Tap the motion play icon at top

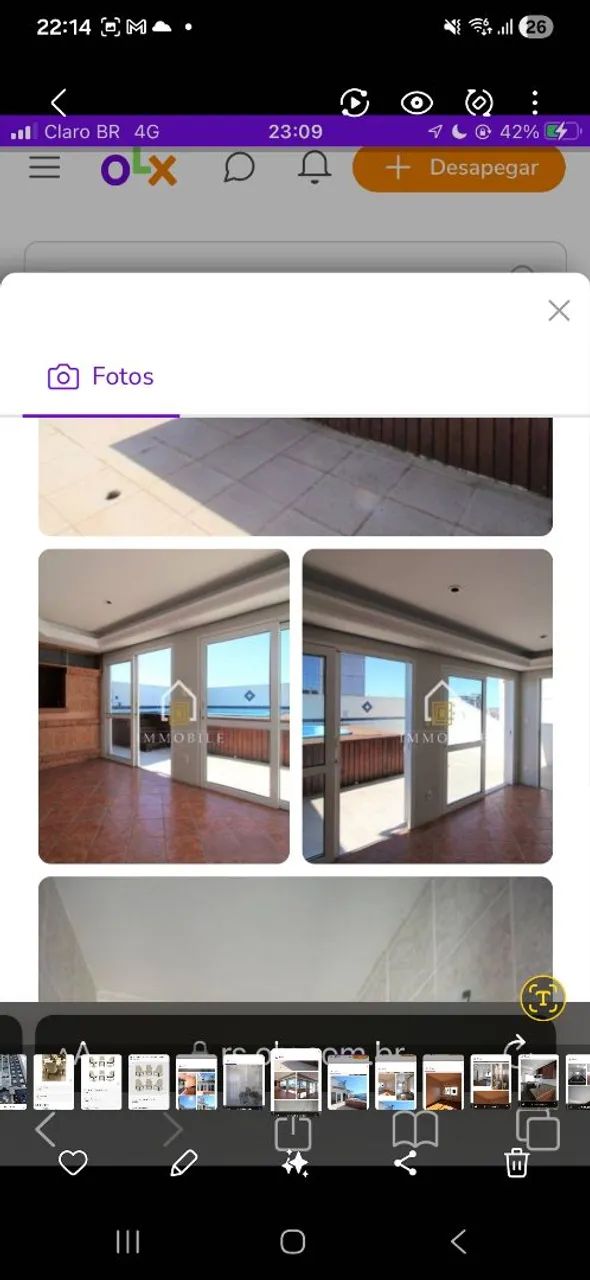[x=354, y=102]
